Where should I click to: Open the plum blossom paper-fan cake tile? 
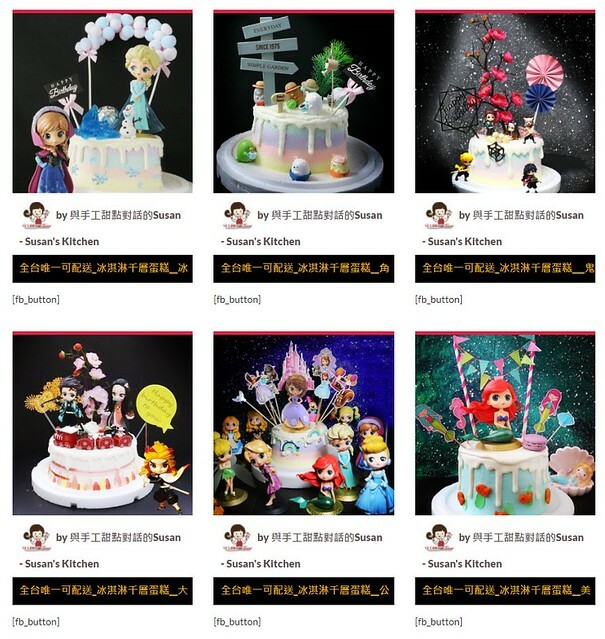(505, 103)
